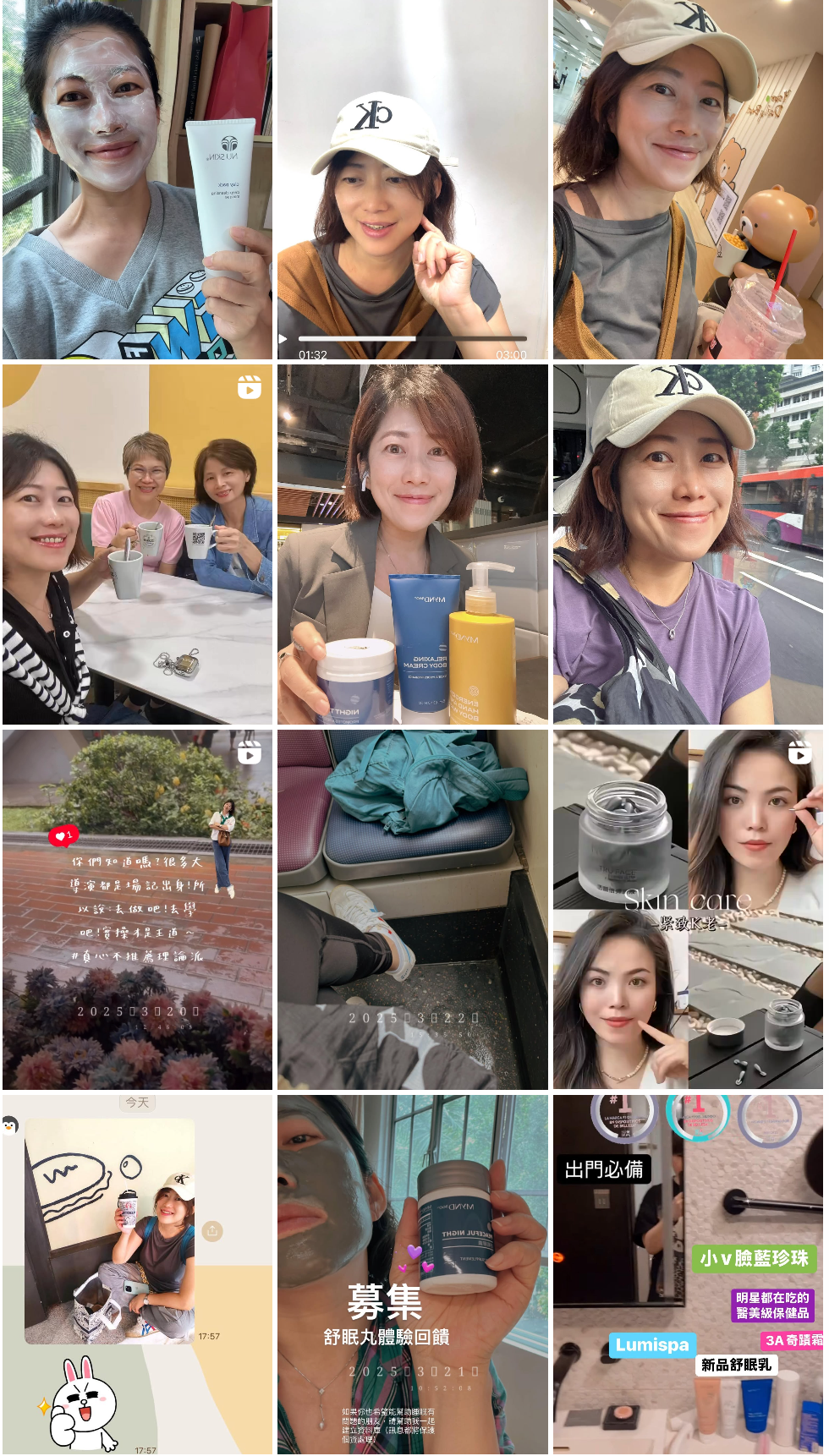Play the Skin care reel

coord(688,910)
